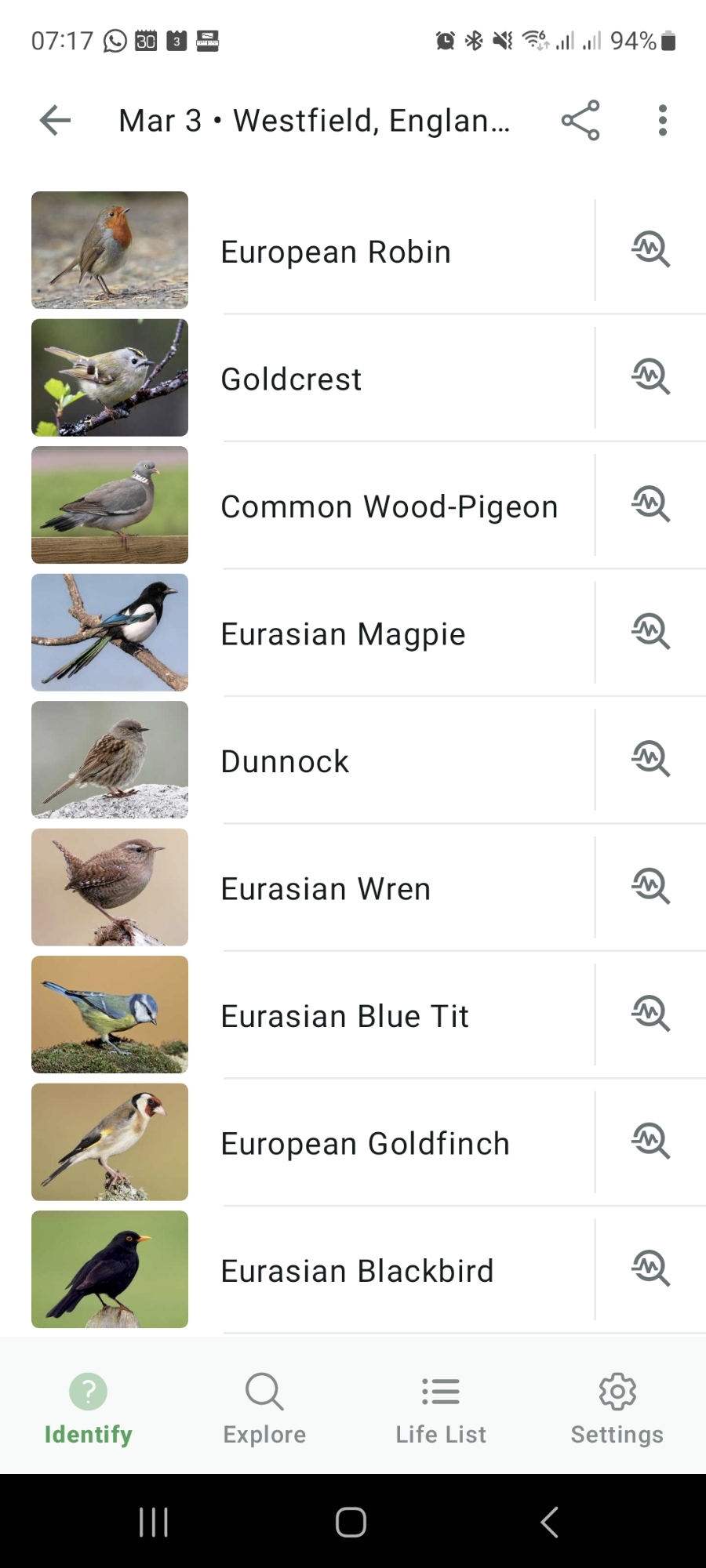706x1568 pixels.
Task: View the Goldcrest photo thumbnail
Action: pyautogui.click(x=110, y=378)
